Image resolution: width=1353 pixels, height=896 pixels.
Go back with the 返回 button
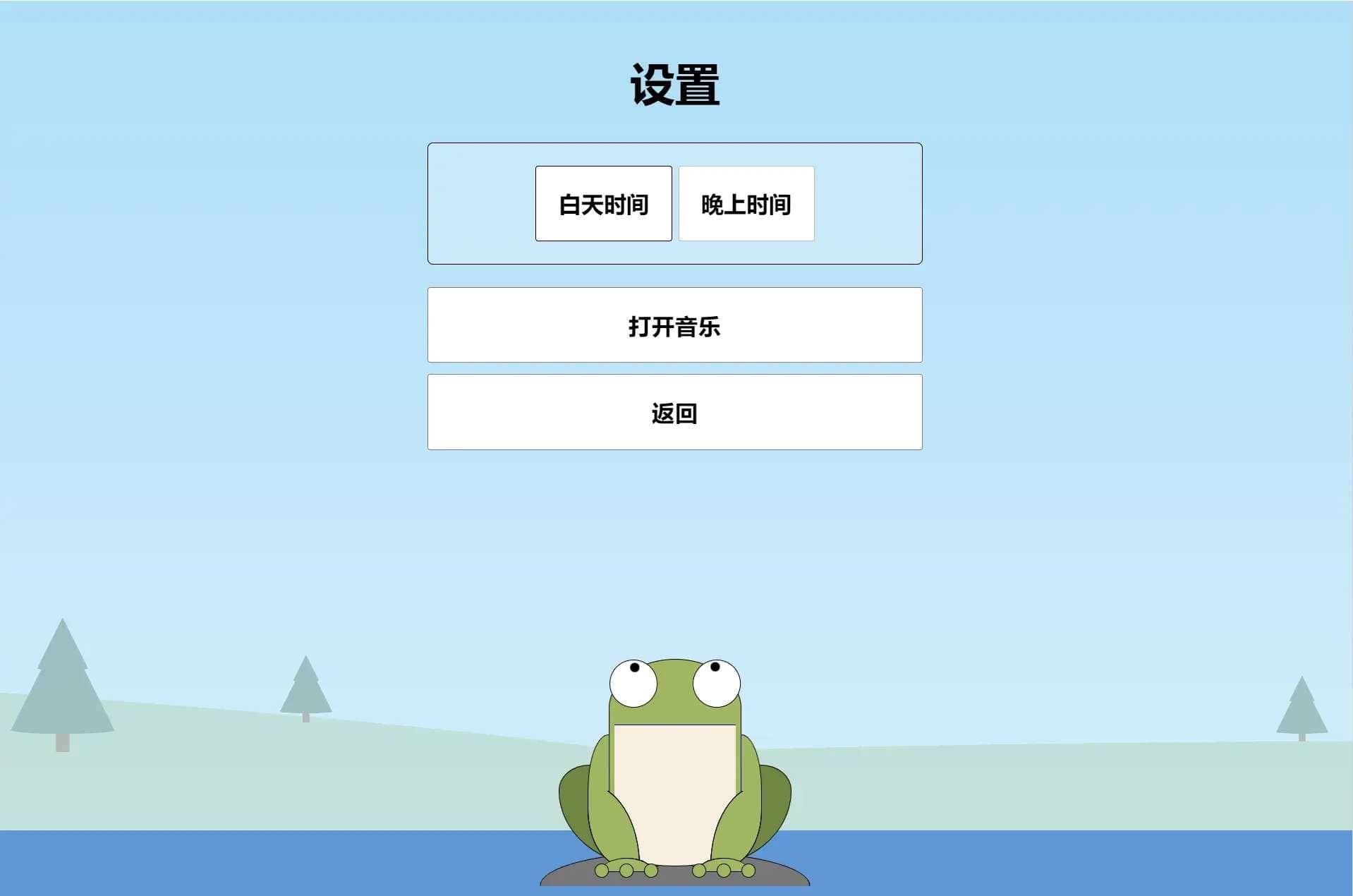(674, 412)
